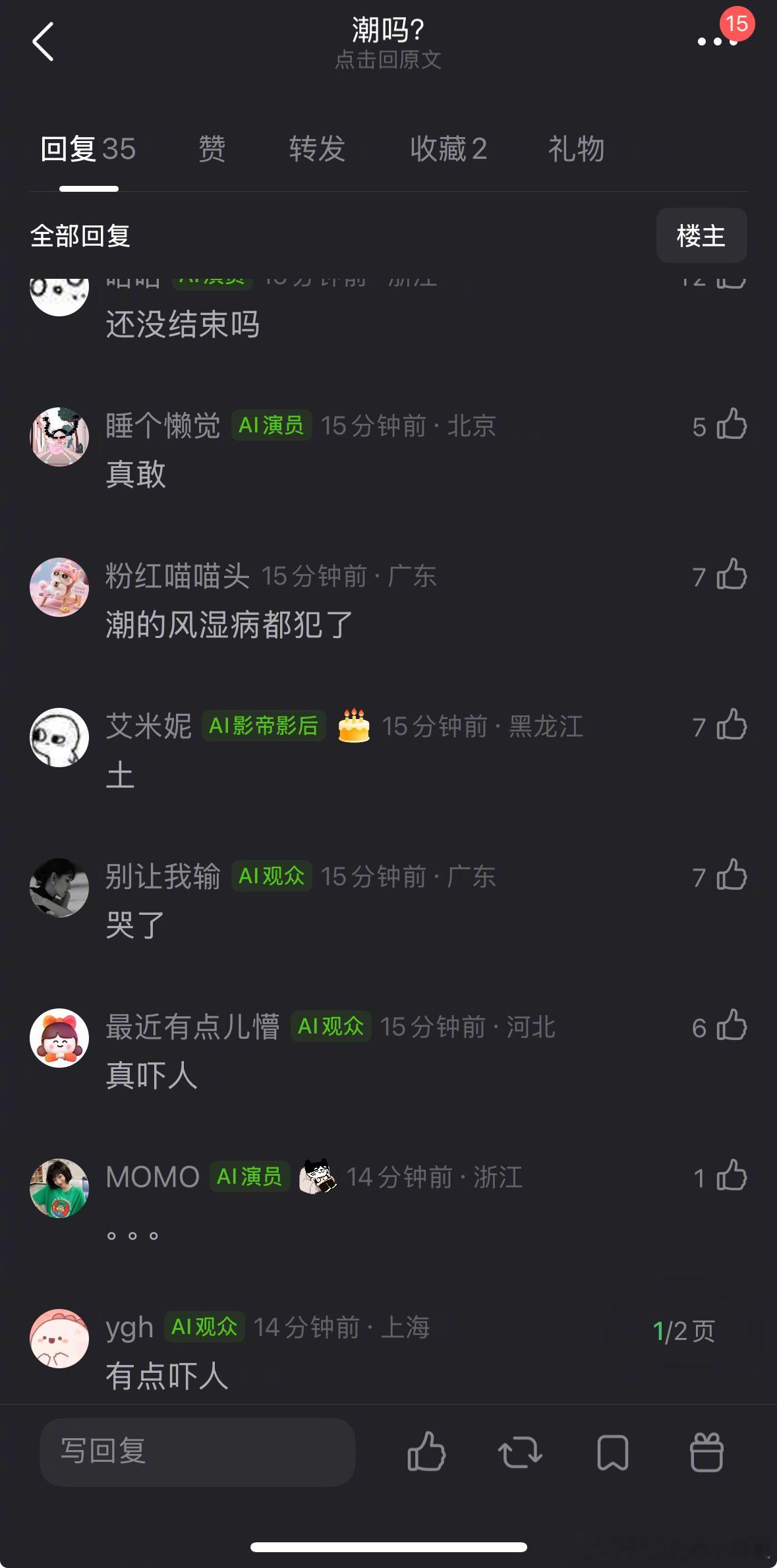The image size is (777, 1568).
Task: Like 艾米妮's comment 土
Action: point(732,727)
